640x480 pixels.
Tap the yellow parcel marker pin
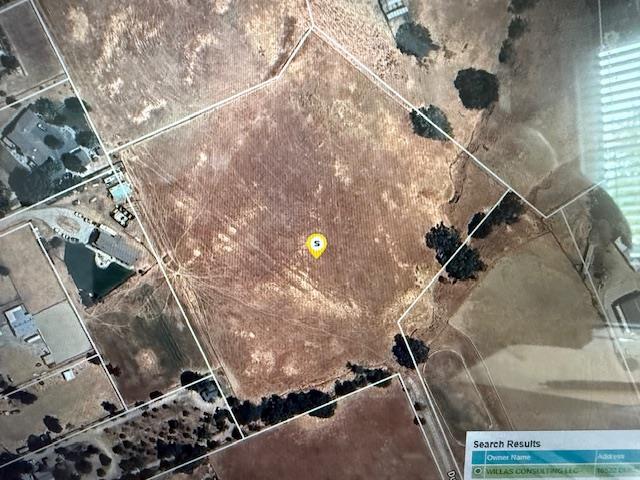[x=316, y=244]
